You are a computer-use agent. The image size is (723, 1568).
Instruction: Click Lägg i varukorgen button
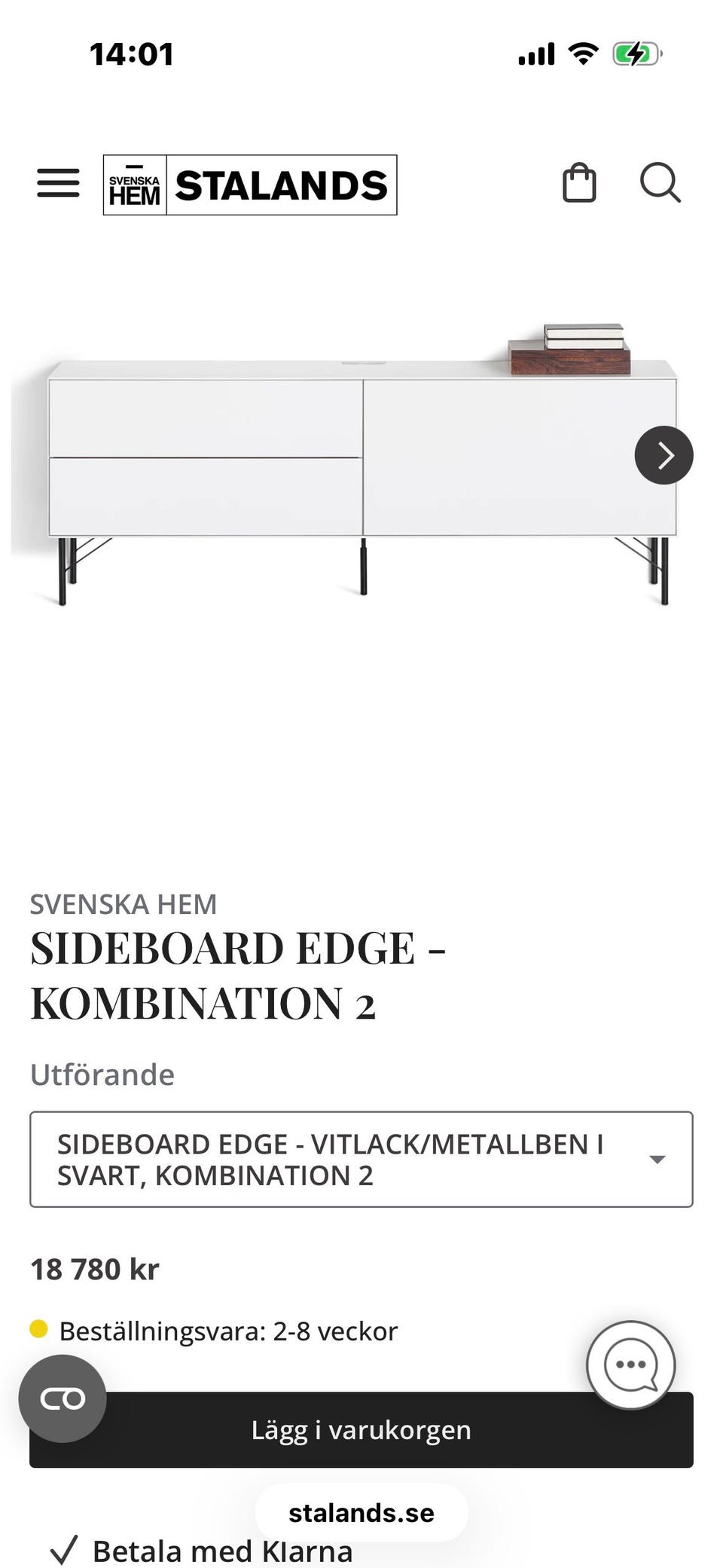pos(361,1429)
